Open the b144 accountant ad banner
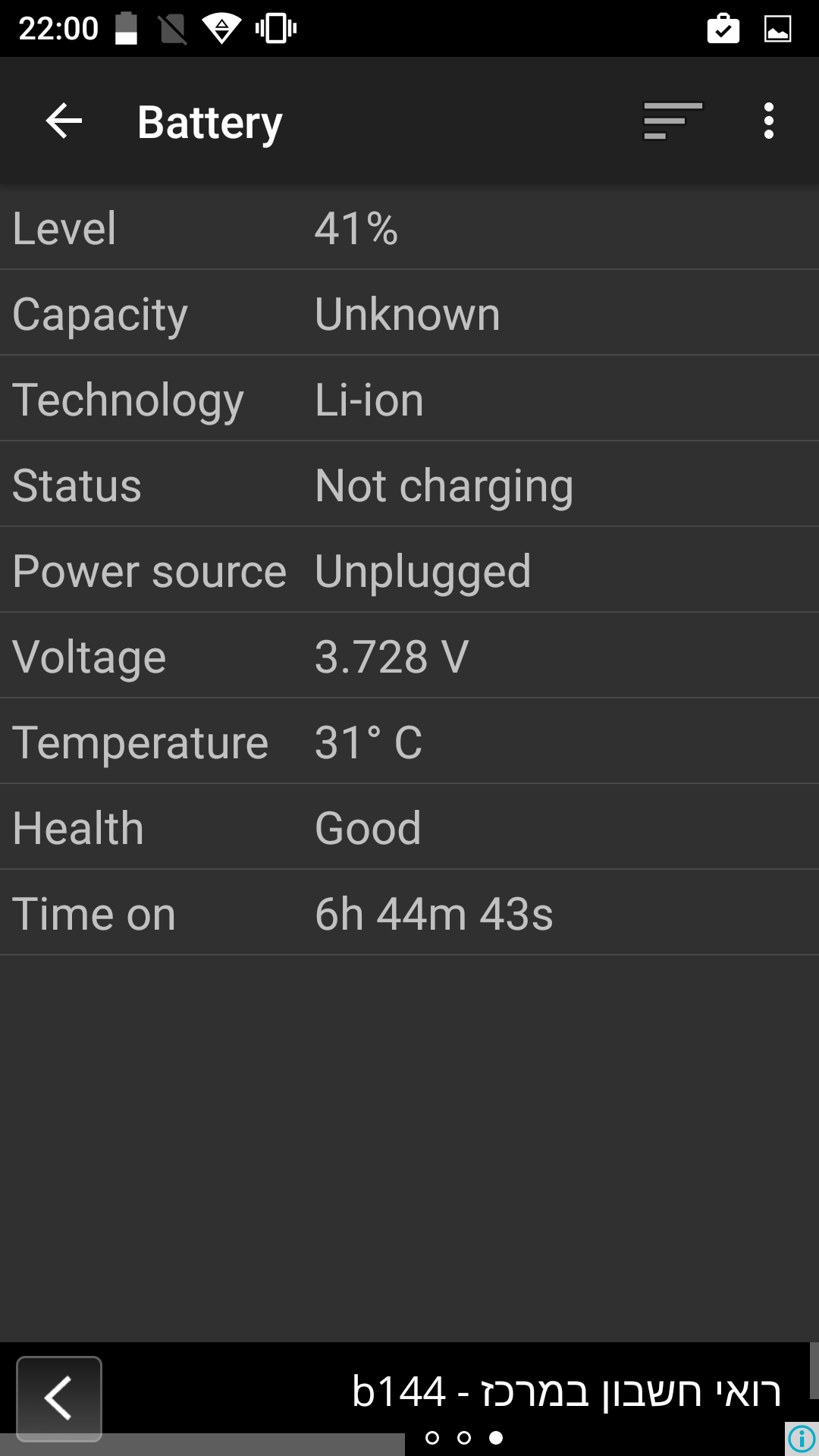Image resolution: width=819 pixels, height=1456 pixels. (x=566, y=1392)
